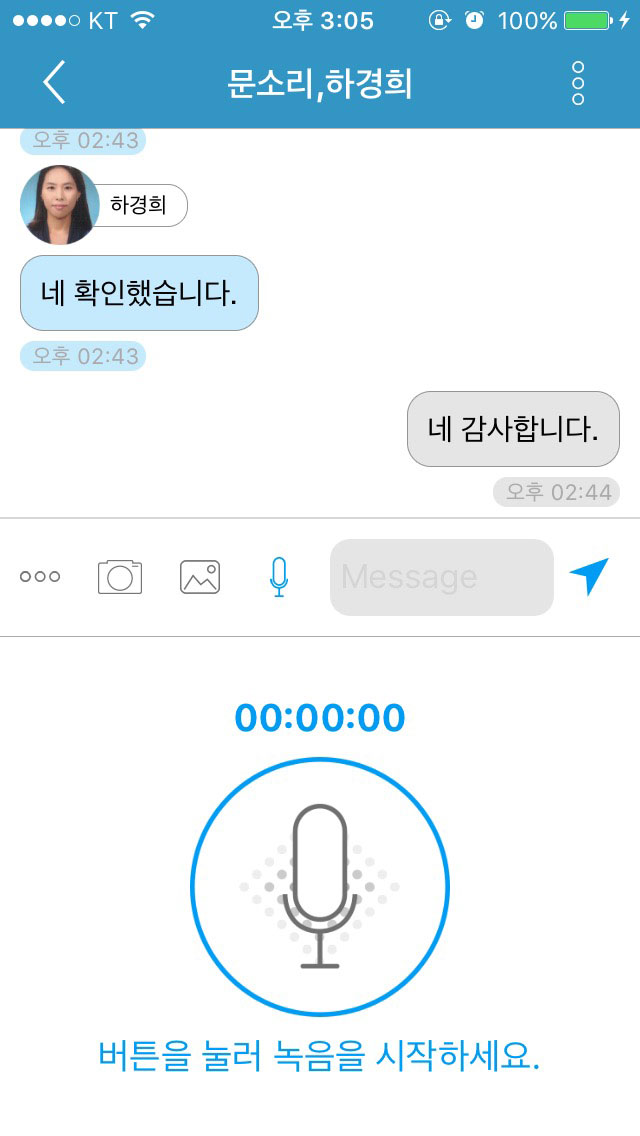Image resolution: width=640 pixels, height=1136 pixels.
Task: Open 하경희's profile picture
Action: point(60,205)
